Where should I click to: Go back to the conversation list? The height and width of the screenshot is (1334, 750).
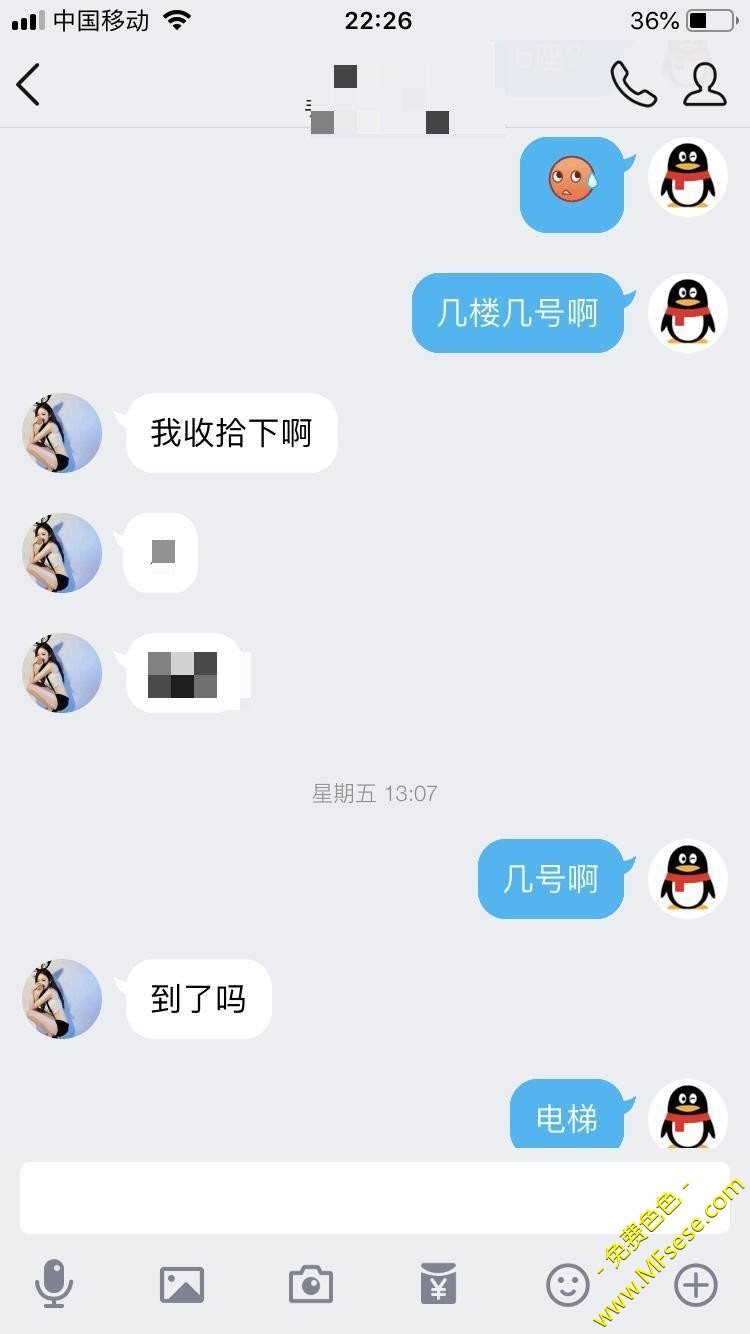(28, 84)
